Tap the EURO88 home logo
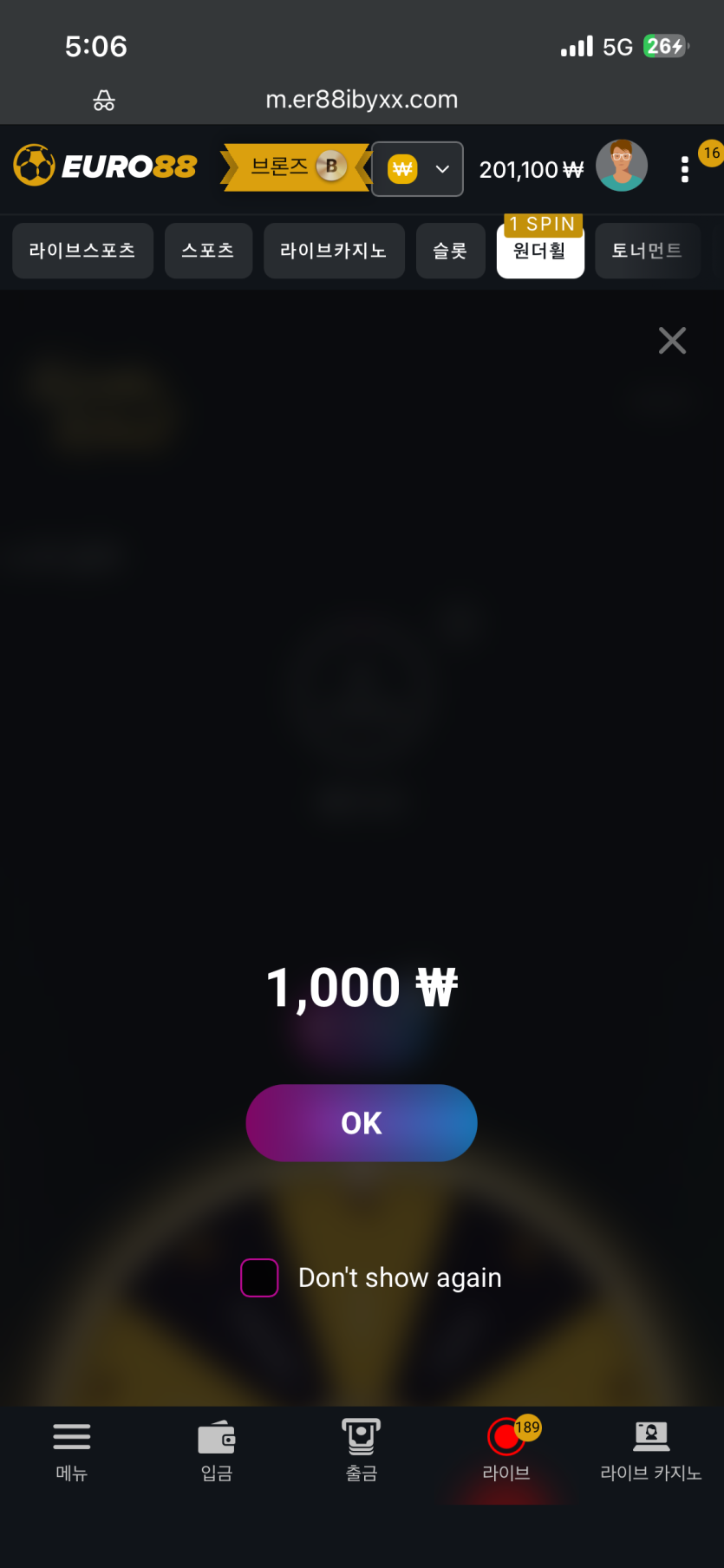The width and height of the screenshot is (724, 1568). [x=105, y=166]
